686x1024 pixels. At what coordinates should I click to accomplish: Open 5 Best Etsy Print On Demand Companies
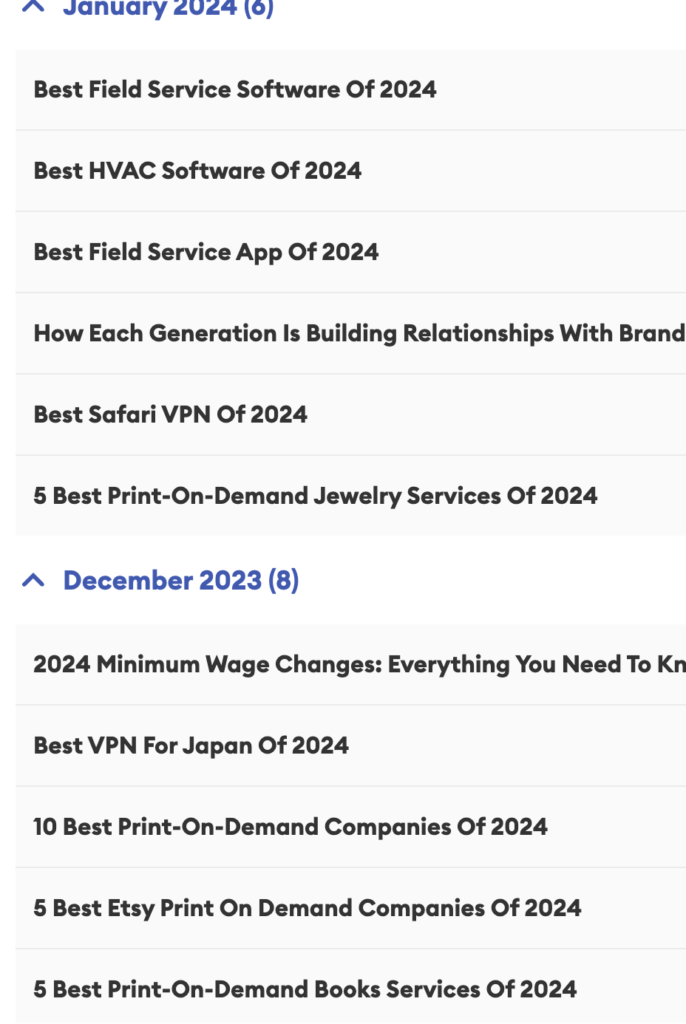[x=307, y=908]
